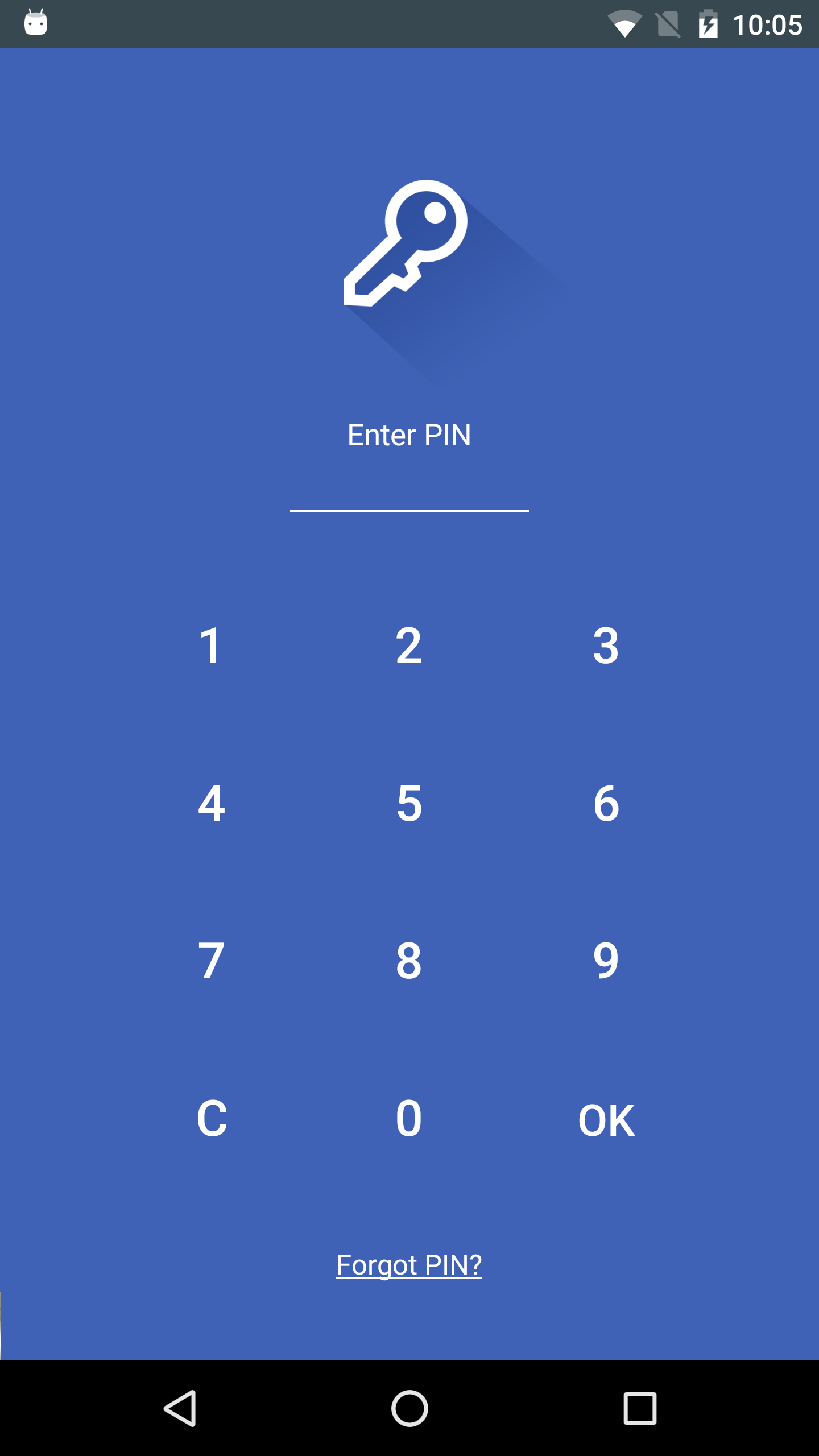Enter digit 6 on the PIN pad
The width and height of the screenshot is (819, 1456).
click(x=606, y=803)
